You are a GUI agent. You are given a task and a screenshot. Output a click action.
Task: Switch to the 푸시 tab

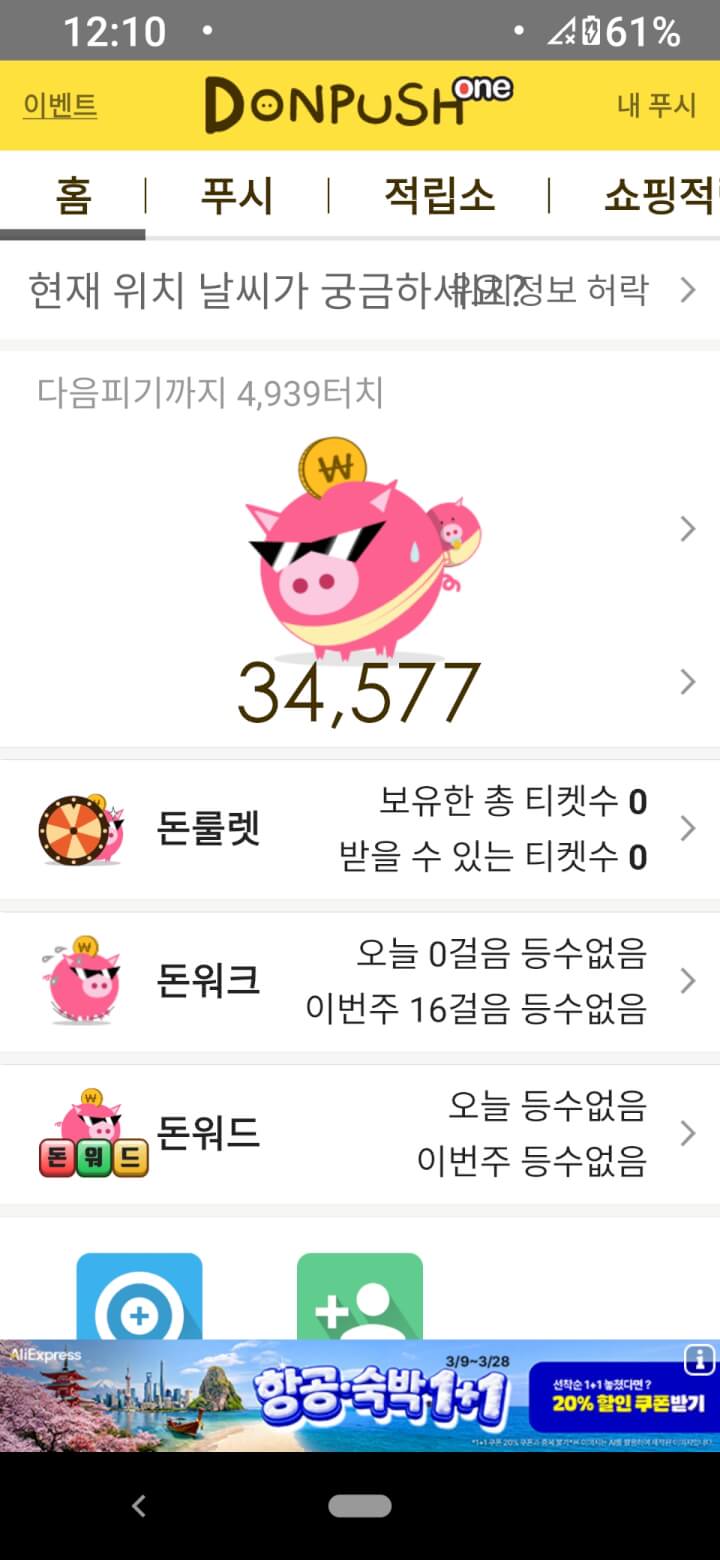click(236, 196)
